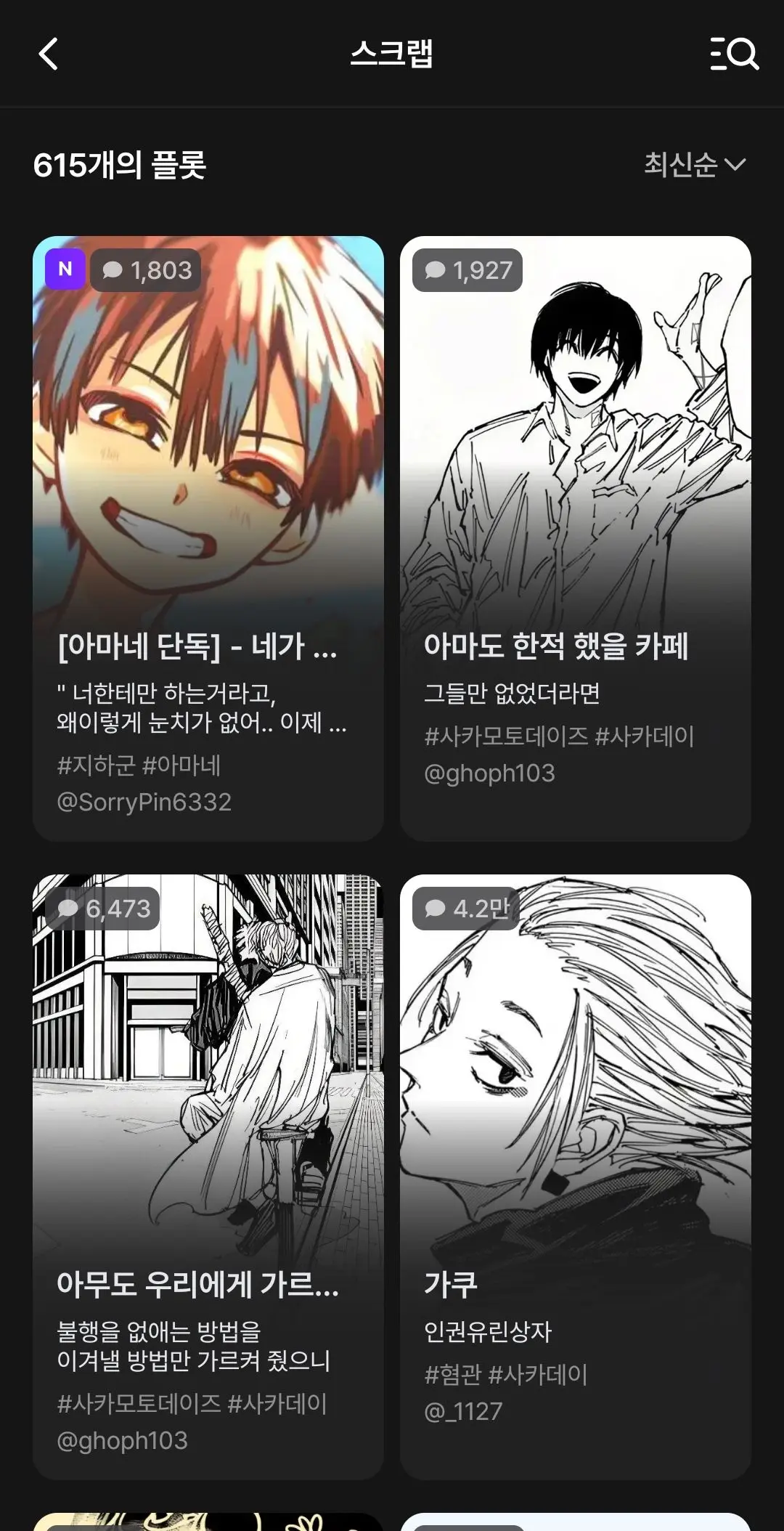Go back from the 스크랩 page

coord(49,54)
